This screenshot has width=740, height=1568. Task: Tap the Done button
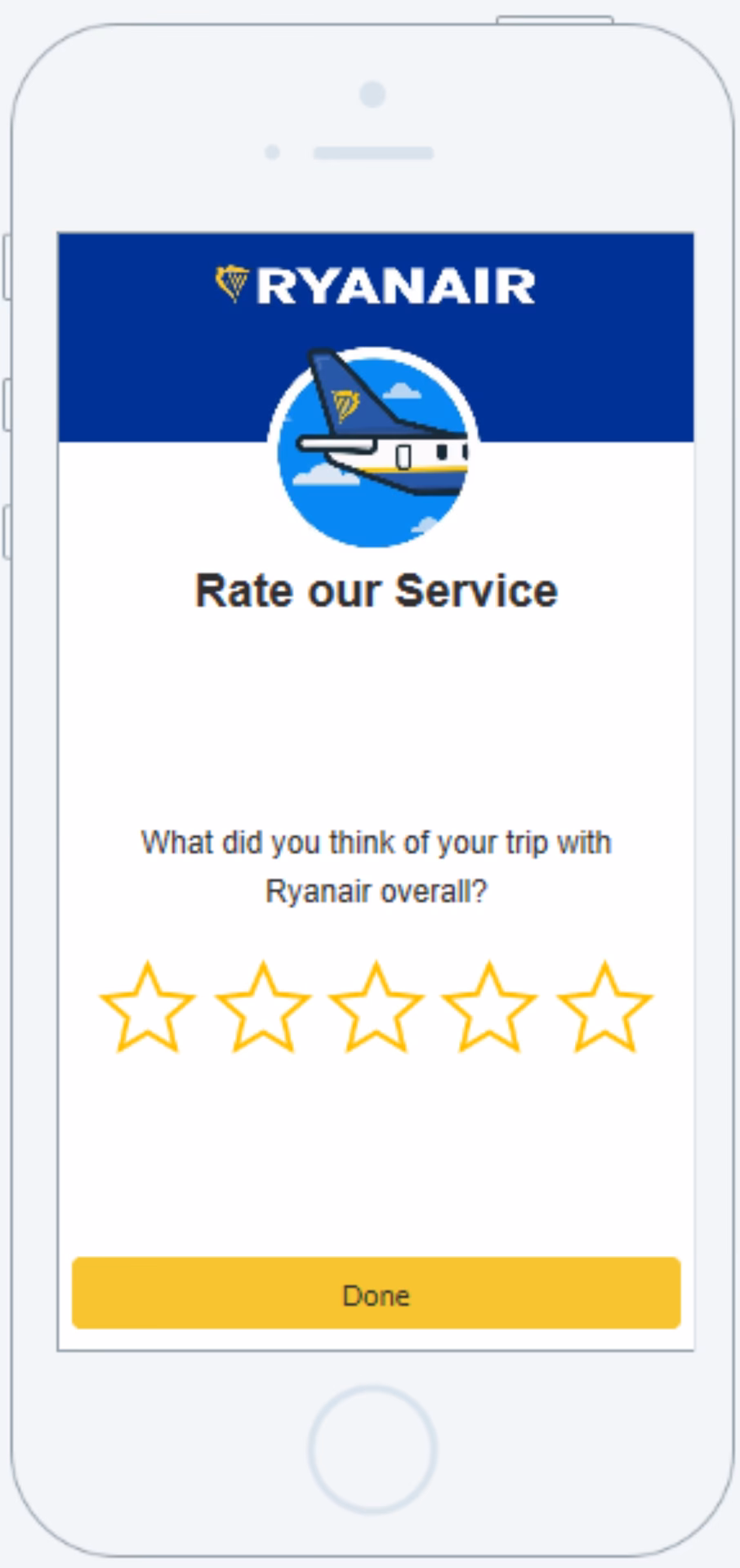coord(376,1295)
